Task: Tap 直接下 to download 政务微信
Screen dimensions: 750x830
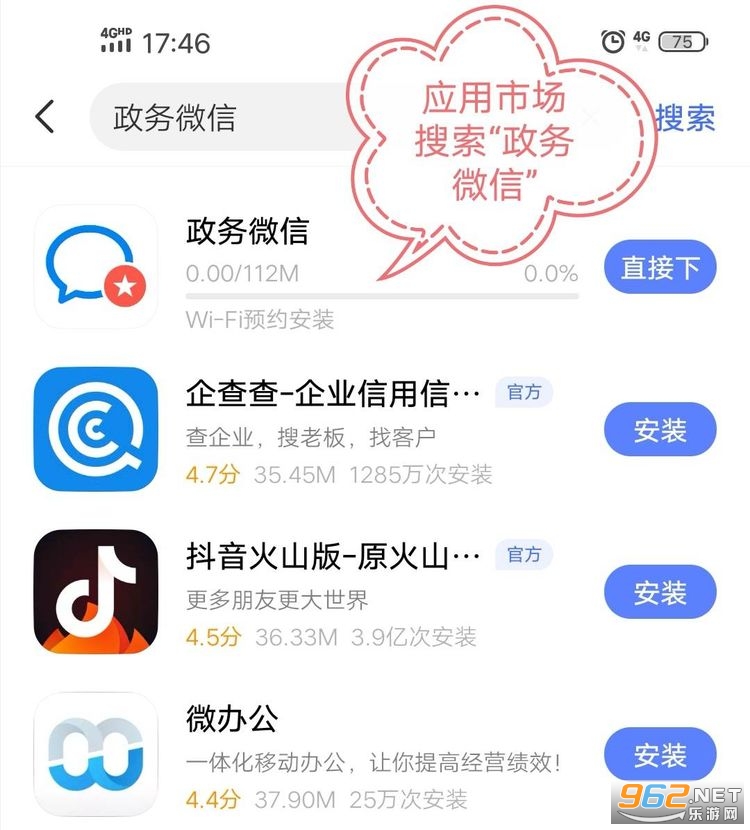Action: tap(659, 267)
